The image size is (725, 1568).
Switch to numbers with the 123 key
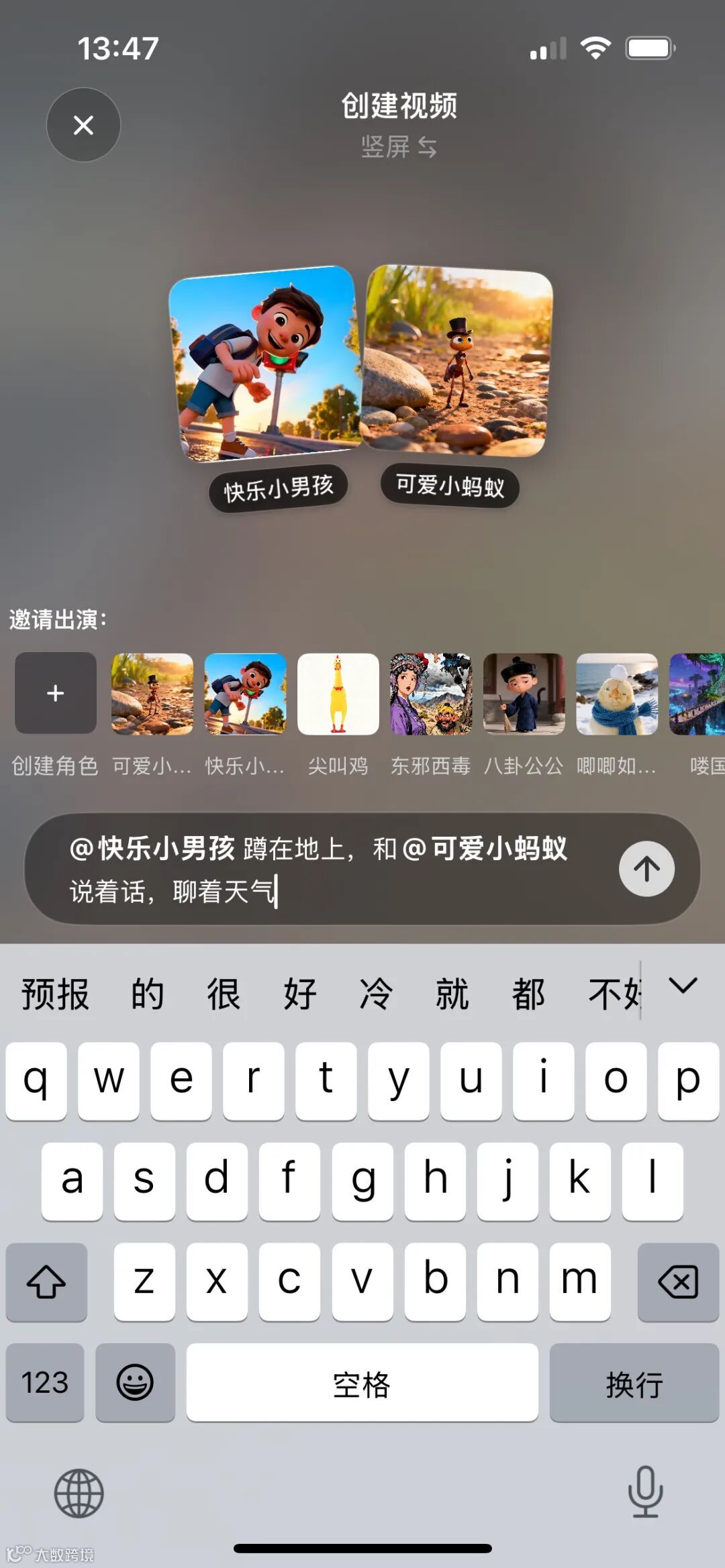tap(44, 1383)
